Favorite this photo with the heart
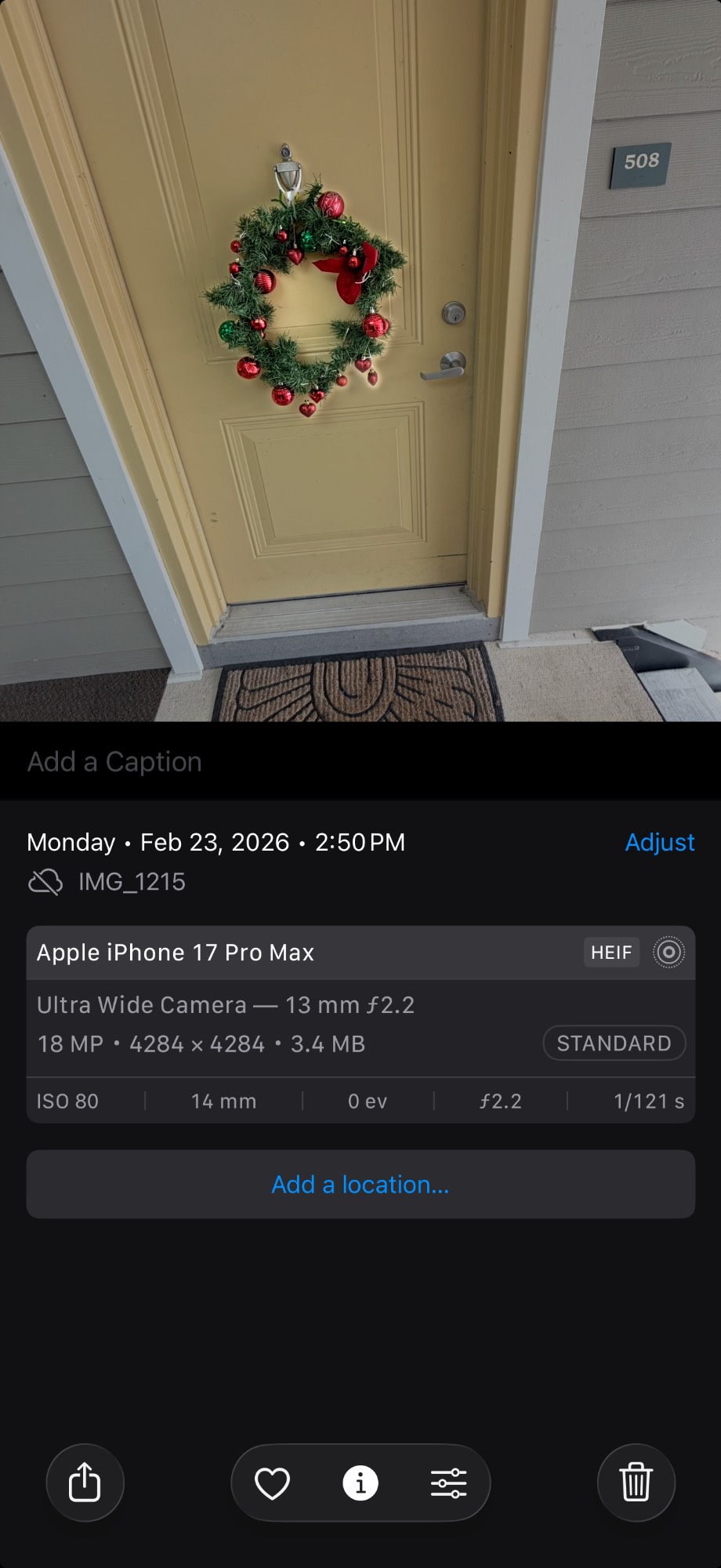The image size is (721, 1568). point(272,1483)
